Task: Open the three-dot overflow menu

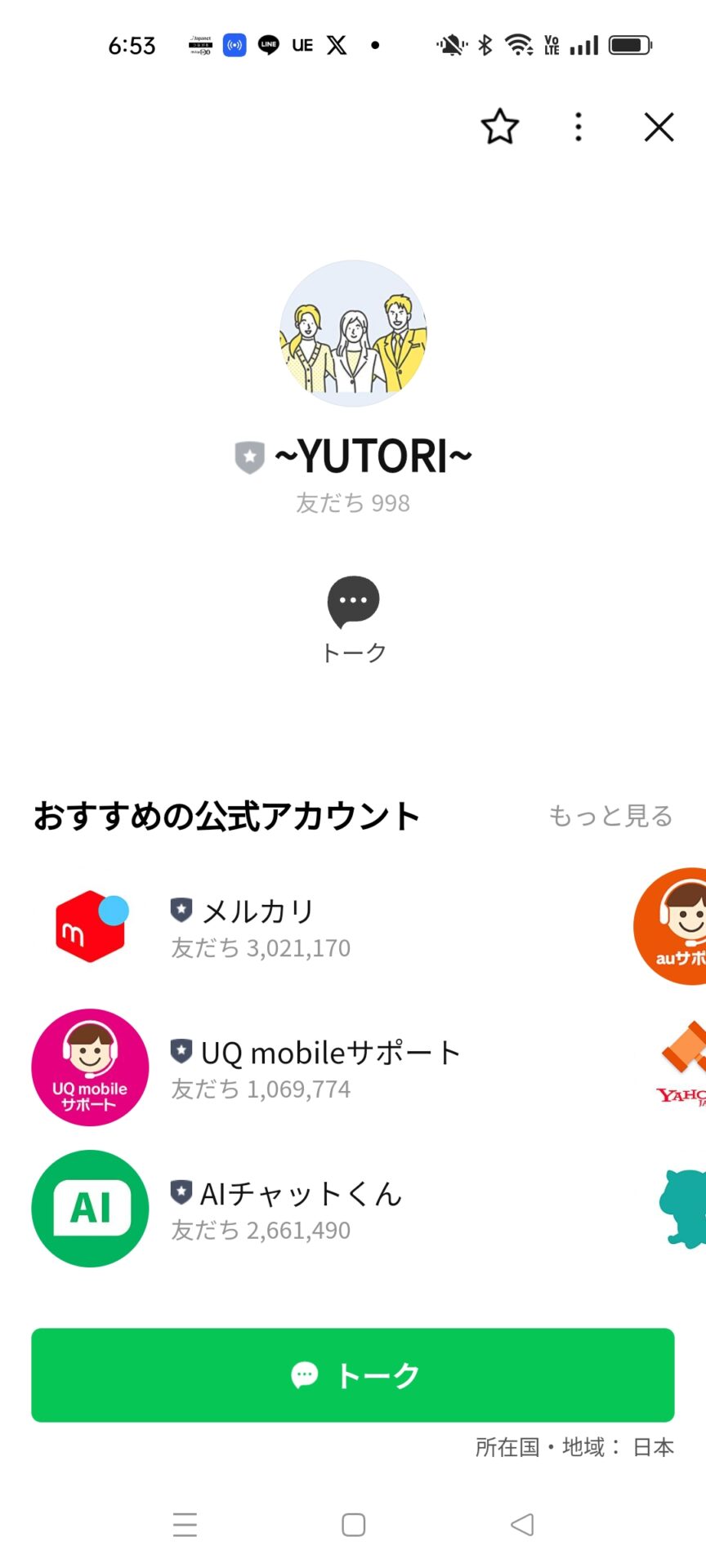Action: (x=579, y=127)
